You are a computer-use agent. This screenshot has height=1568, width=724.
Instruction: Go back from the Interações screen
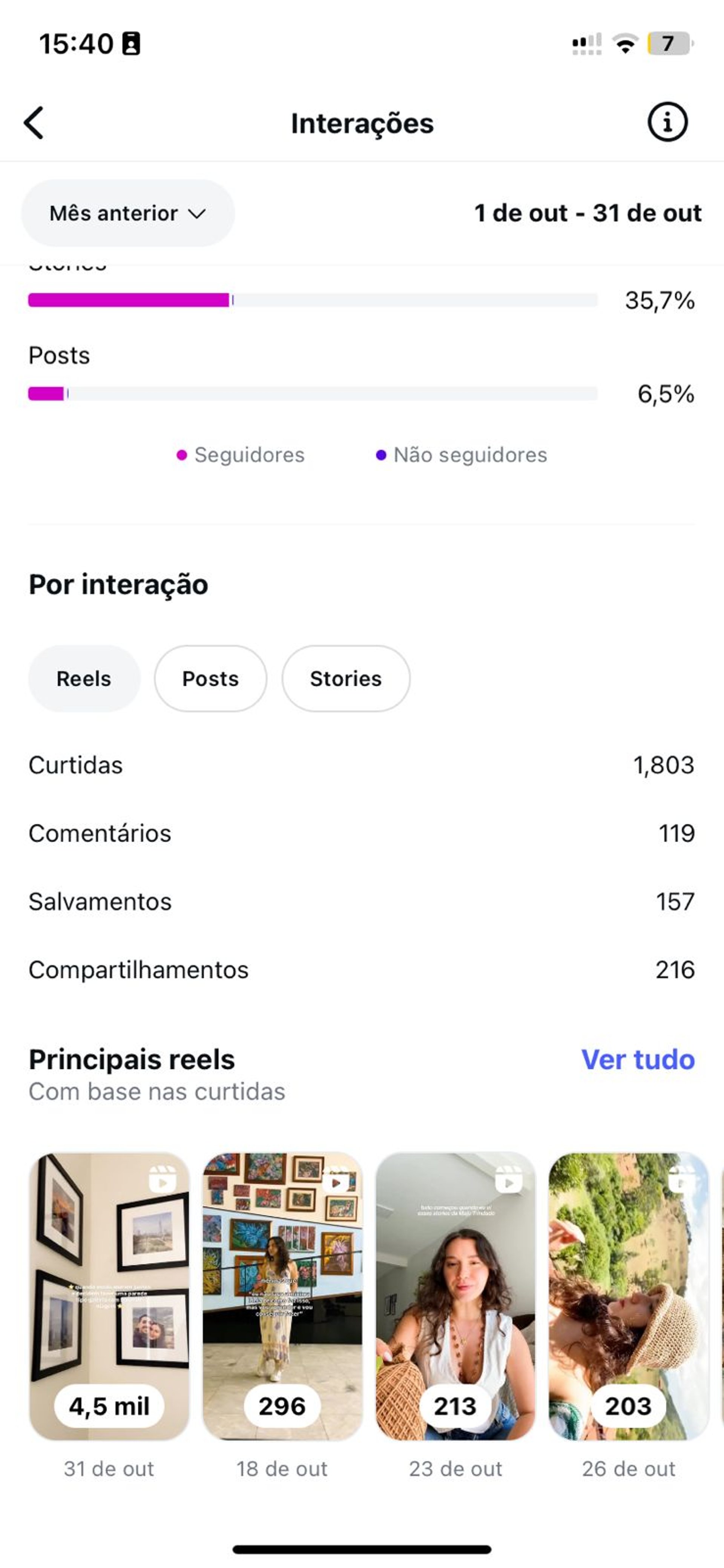[x=34, y=123]
